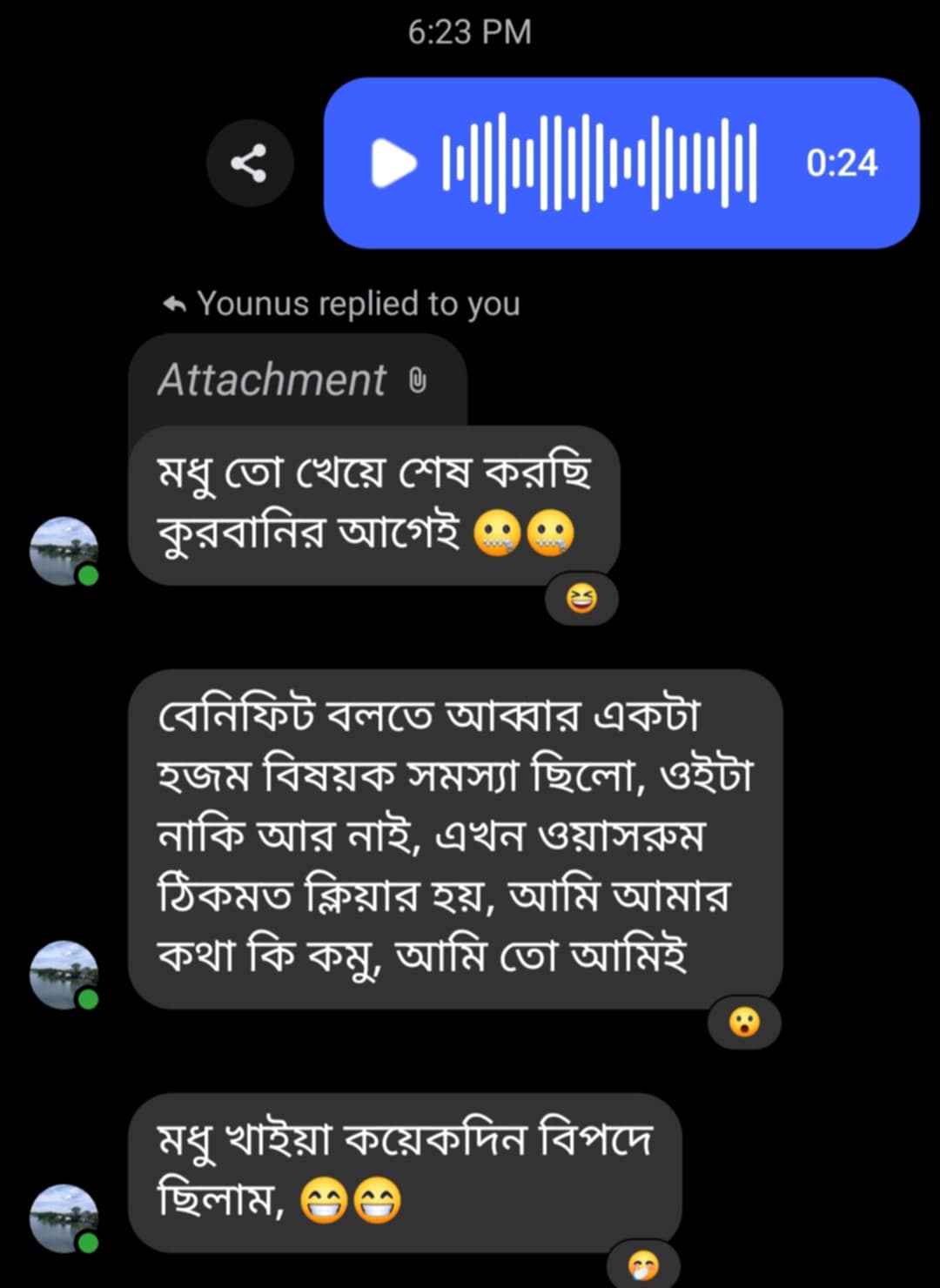Screen dimensions: 940x1288
Task: Play the 0:24 voice message
Action: [x=393, y=164]
